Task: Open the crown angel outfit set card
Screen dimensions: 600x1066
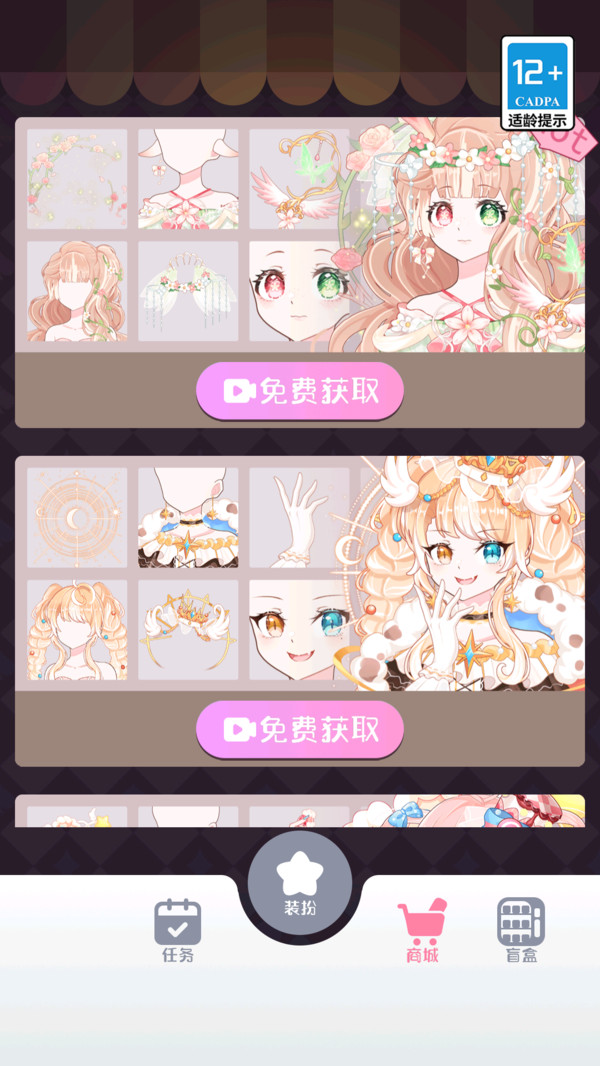Action: [x=300, y=575]
